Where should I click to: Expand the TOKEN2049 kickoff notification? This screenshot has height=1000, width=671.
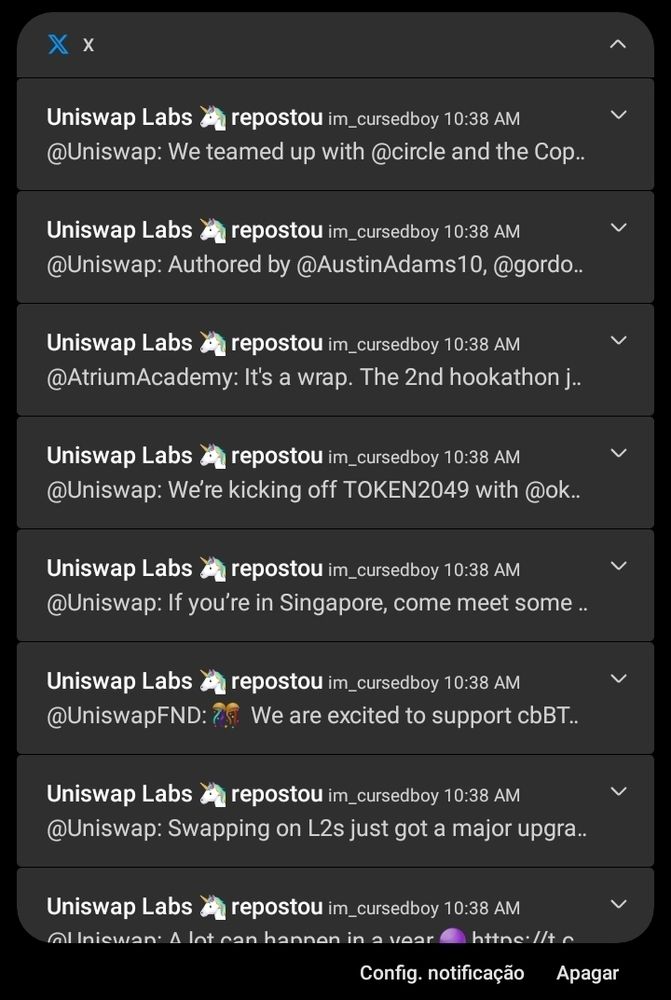click(618, 454)
